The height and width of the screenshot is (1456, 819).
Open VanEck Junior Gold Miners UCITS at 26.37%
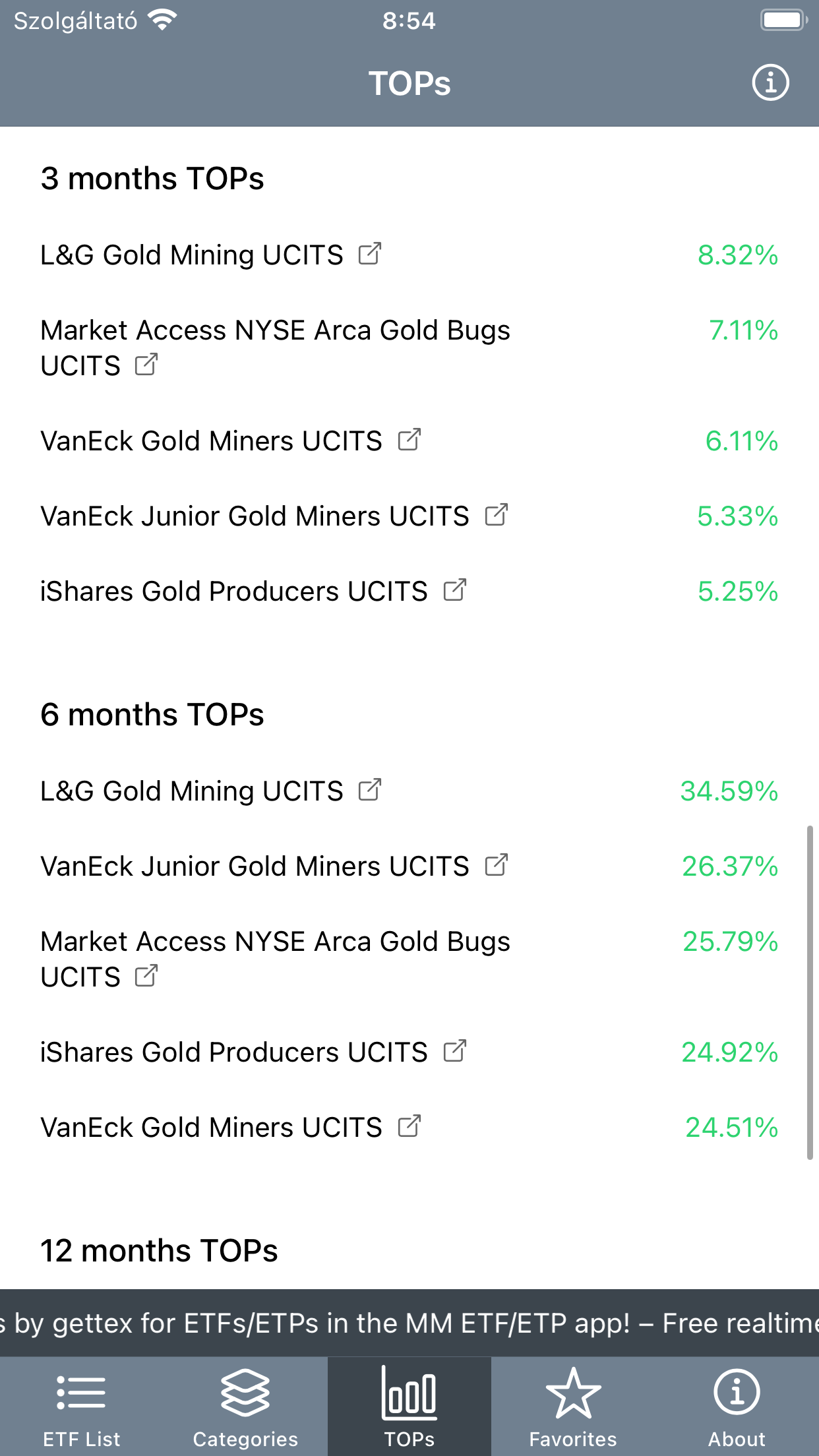tap(409, 866)
